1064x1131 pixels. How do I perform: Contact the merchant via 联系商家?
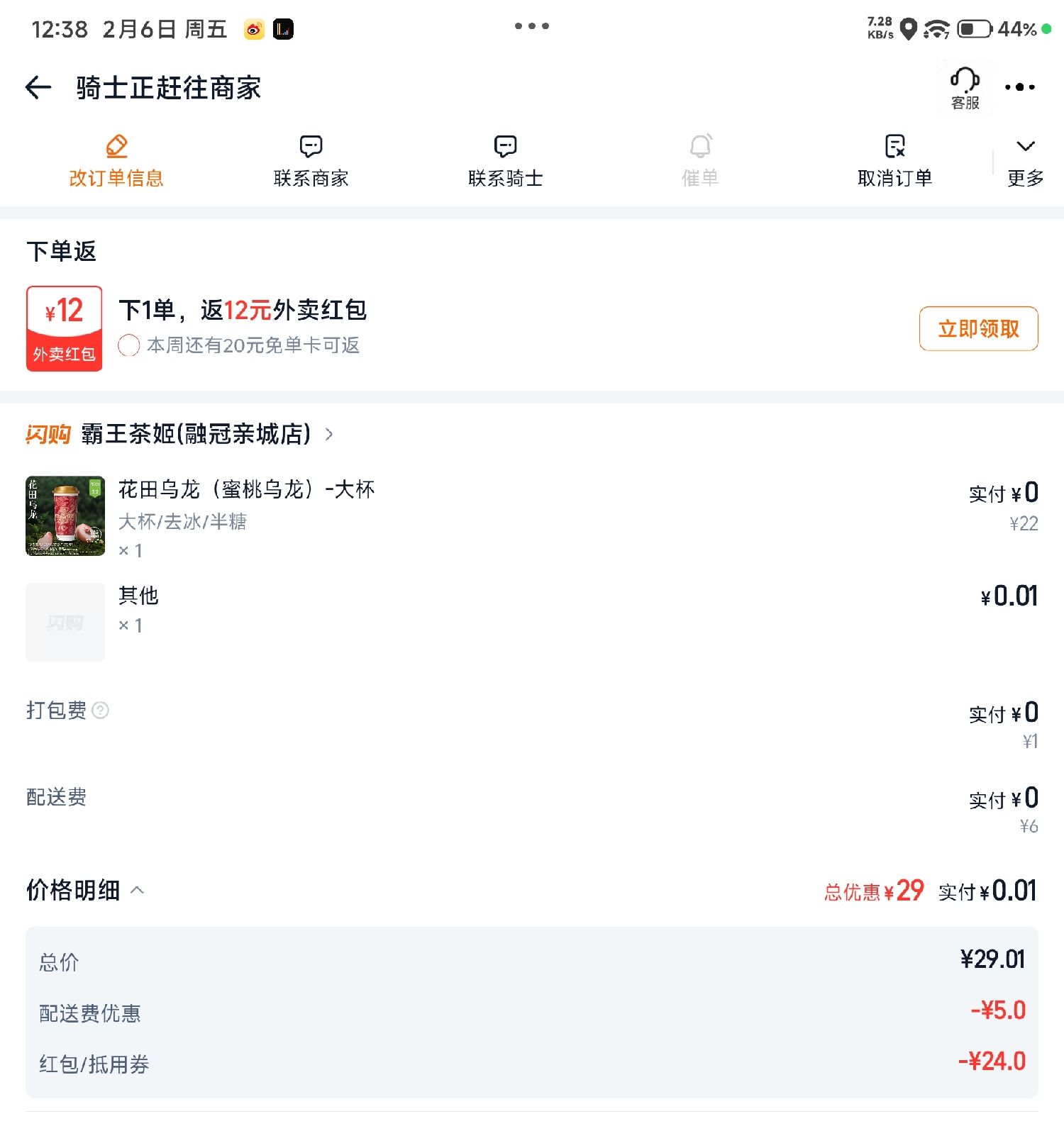pos(311,161)
